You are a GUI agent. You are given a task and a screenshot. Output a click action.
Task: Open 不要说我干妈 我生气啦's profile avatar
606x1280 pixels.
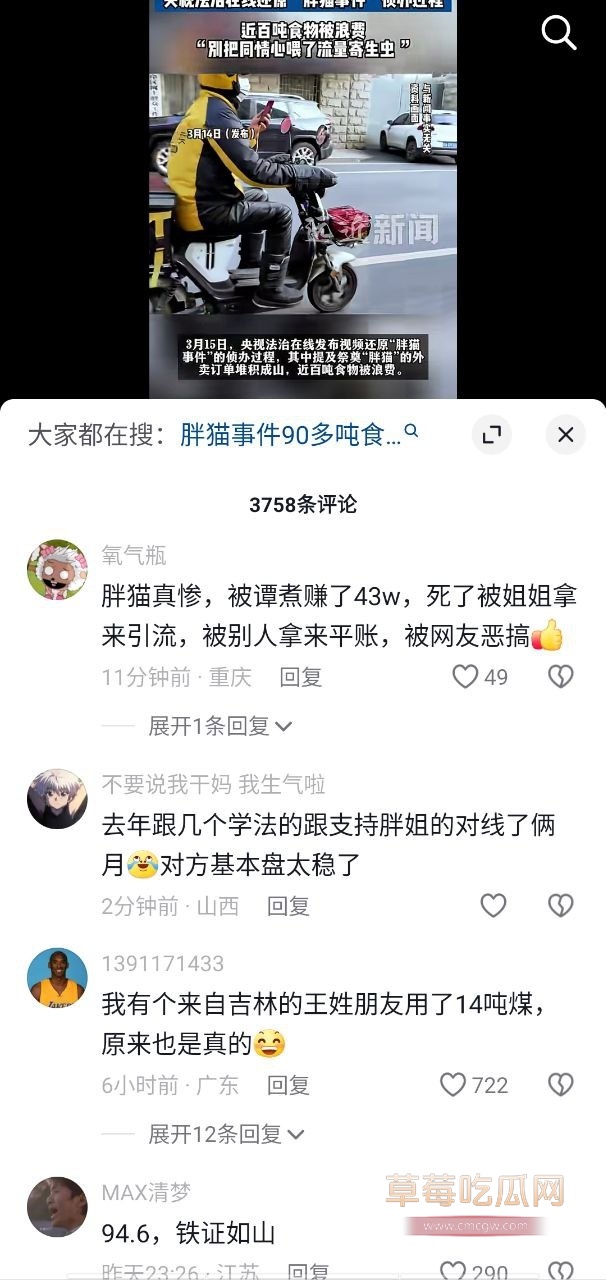[57, 798]
